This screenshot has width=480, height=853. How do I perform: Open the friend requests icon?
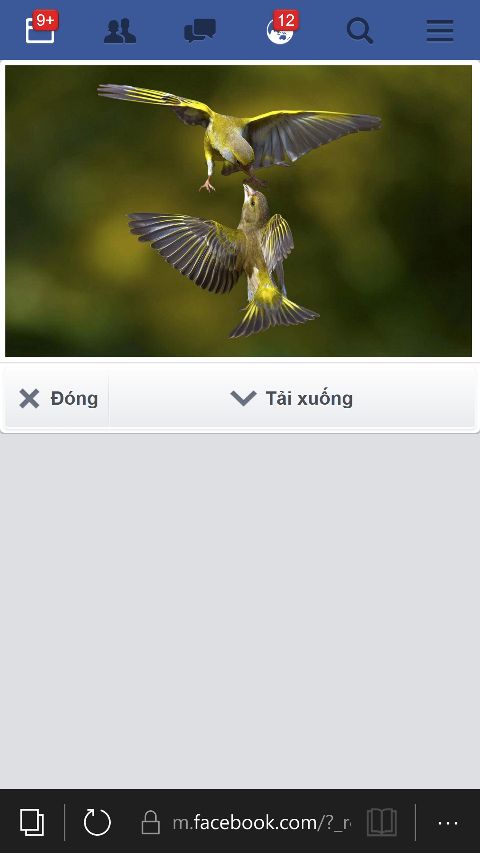[120, 30]
